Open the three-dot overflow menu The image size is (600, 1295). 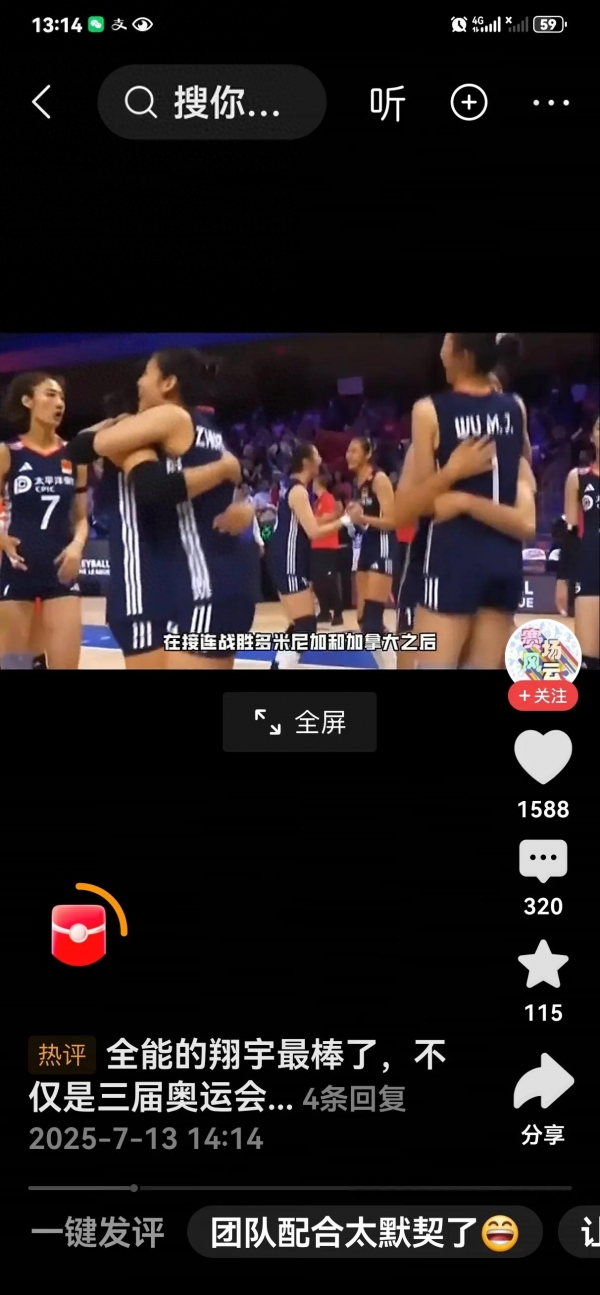pyautogui.click(x=551, y=102)
